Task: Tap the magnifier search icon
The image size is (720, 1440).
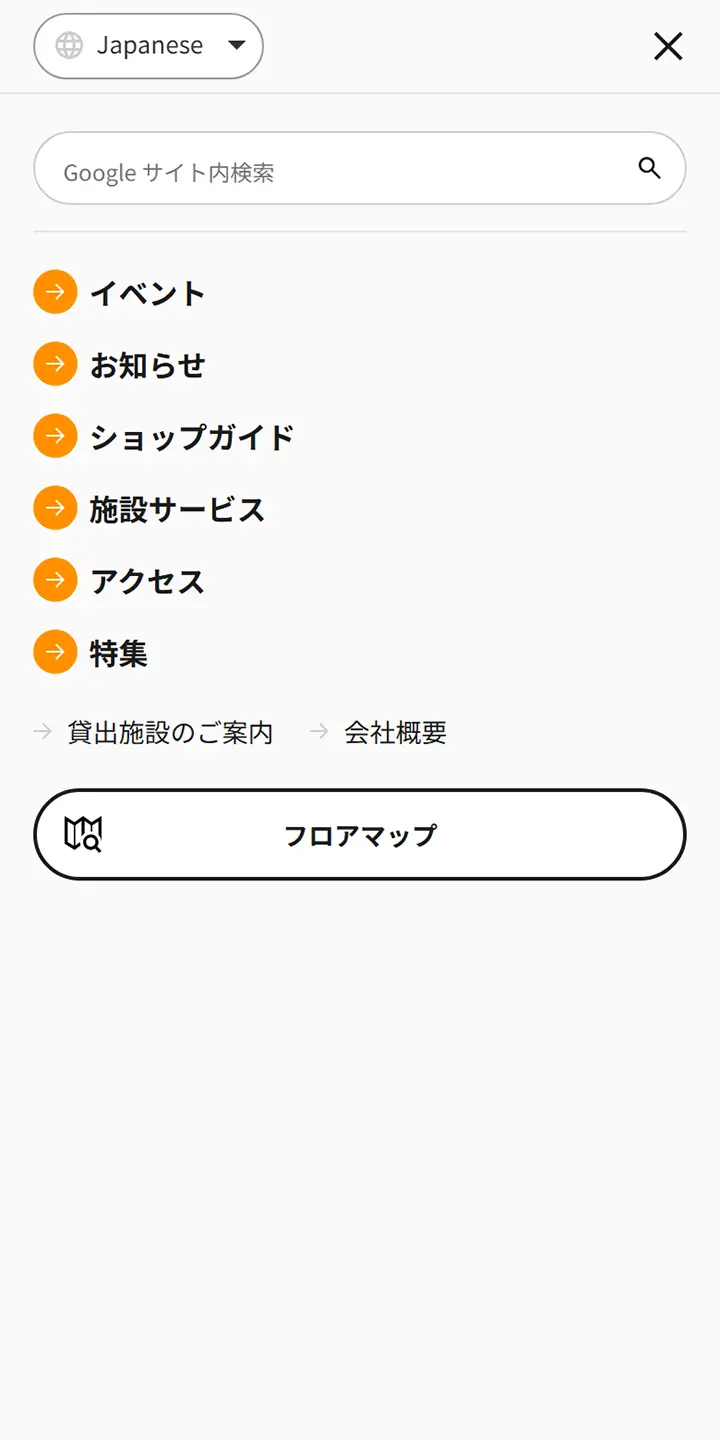Action: tap(649, 168)
